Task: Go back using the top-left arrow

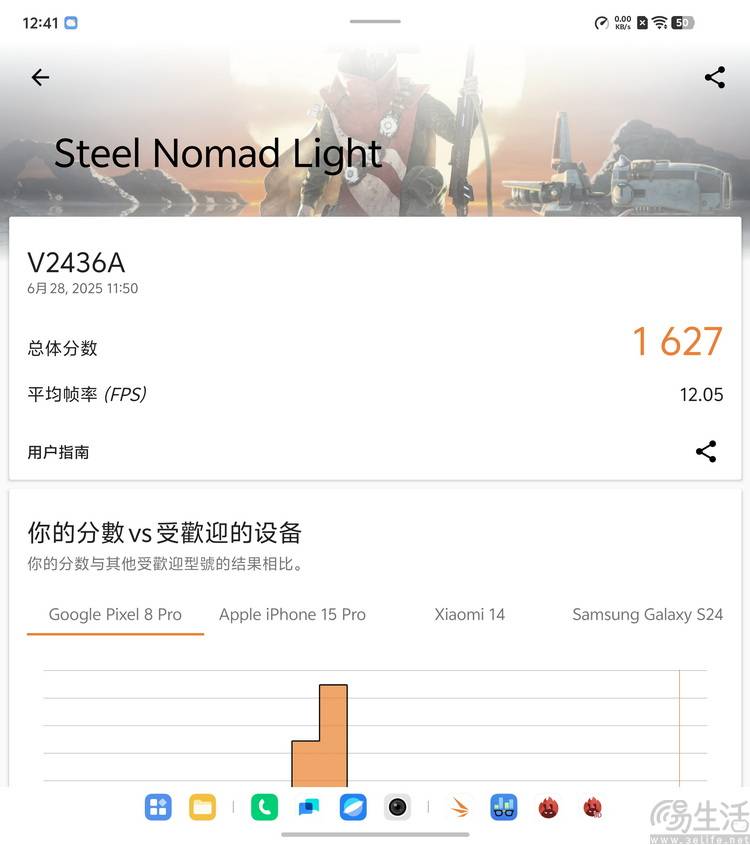Action: click(x=40, y=78)
